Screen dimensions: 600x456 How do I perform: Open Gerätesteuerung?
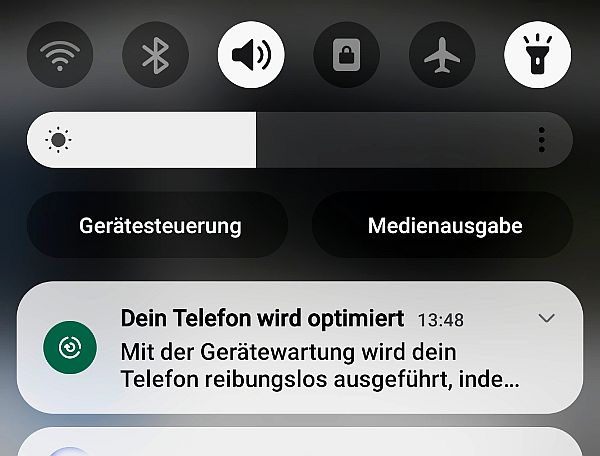(160, 225)
